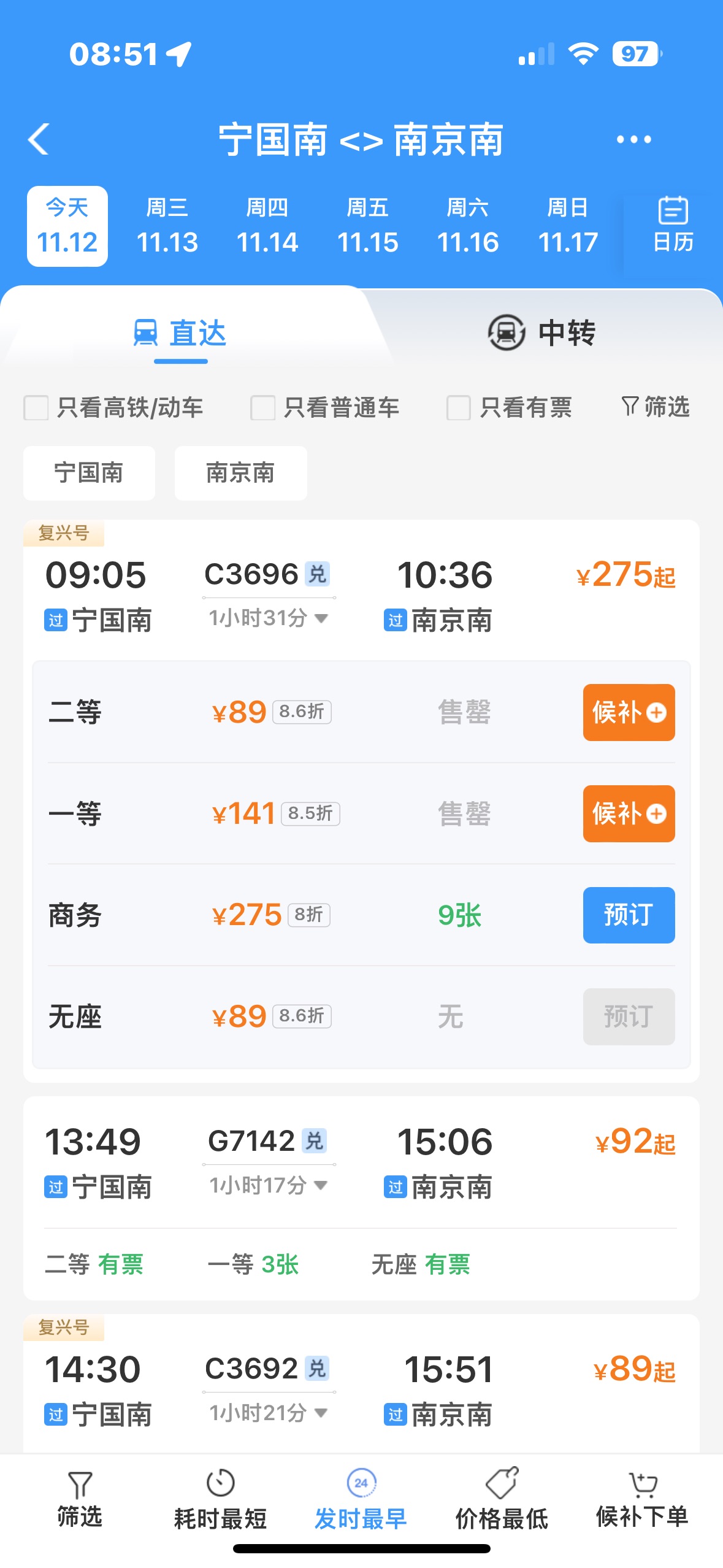Image resolution: width=723 pixels, height=1568 pixels.
Task: Join 候补 waitlist for 一等 seat
Action: (629, 813)
